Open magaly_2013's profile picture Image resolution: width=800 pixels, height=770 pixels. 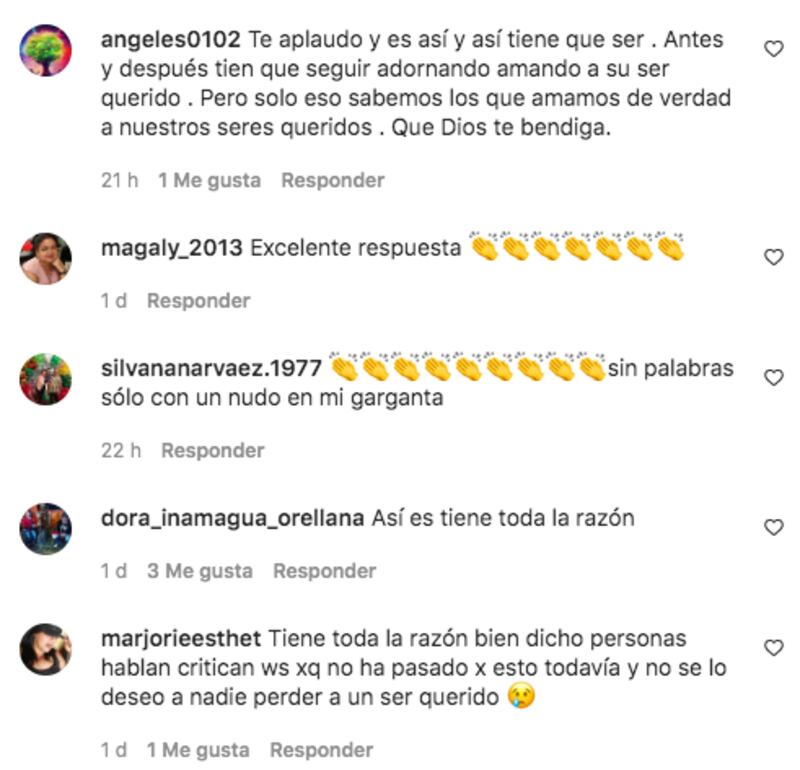pyautogui.click(x=46, y=258)
